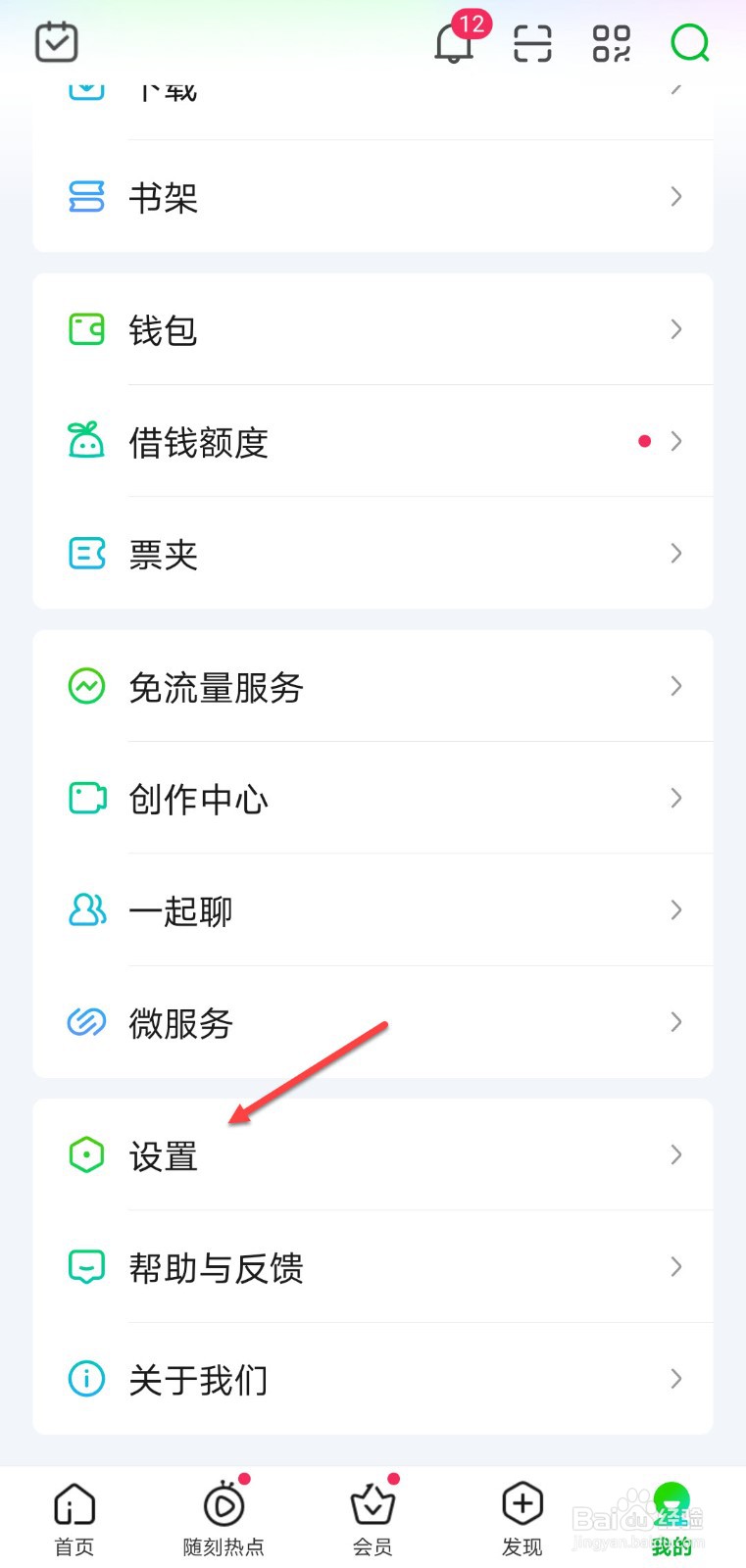Tap the 创作中心 creation center icon

(x=86, y=798)
